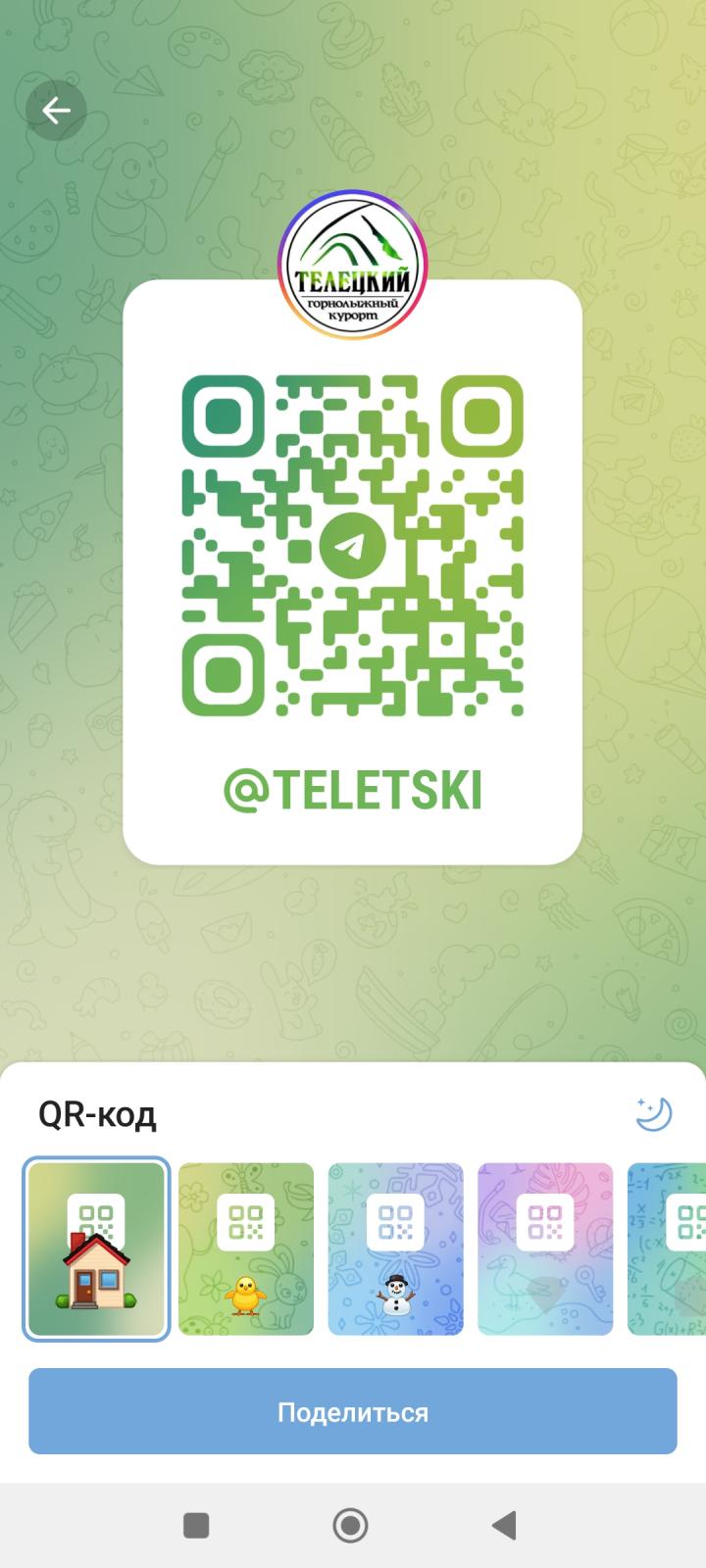Select the house QR theme
The image size is (706, 1568).
pos(96,1249)
